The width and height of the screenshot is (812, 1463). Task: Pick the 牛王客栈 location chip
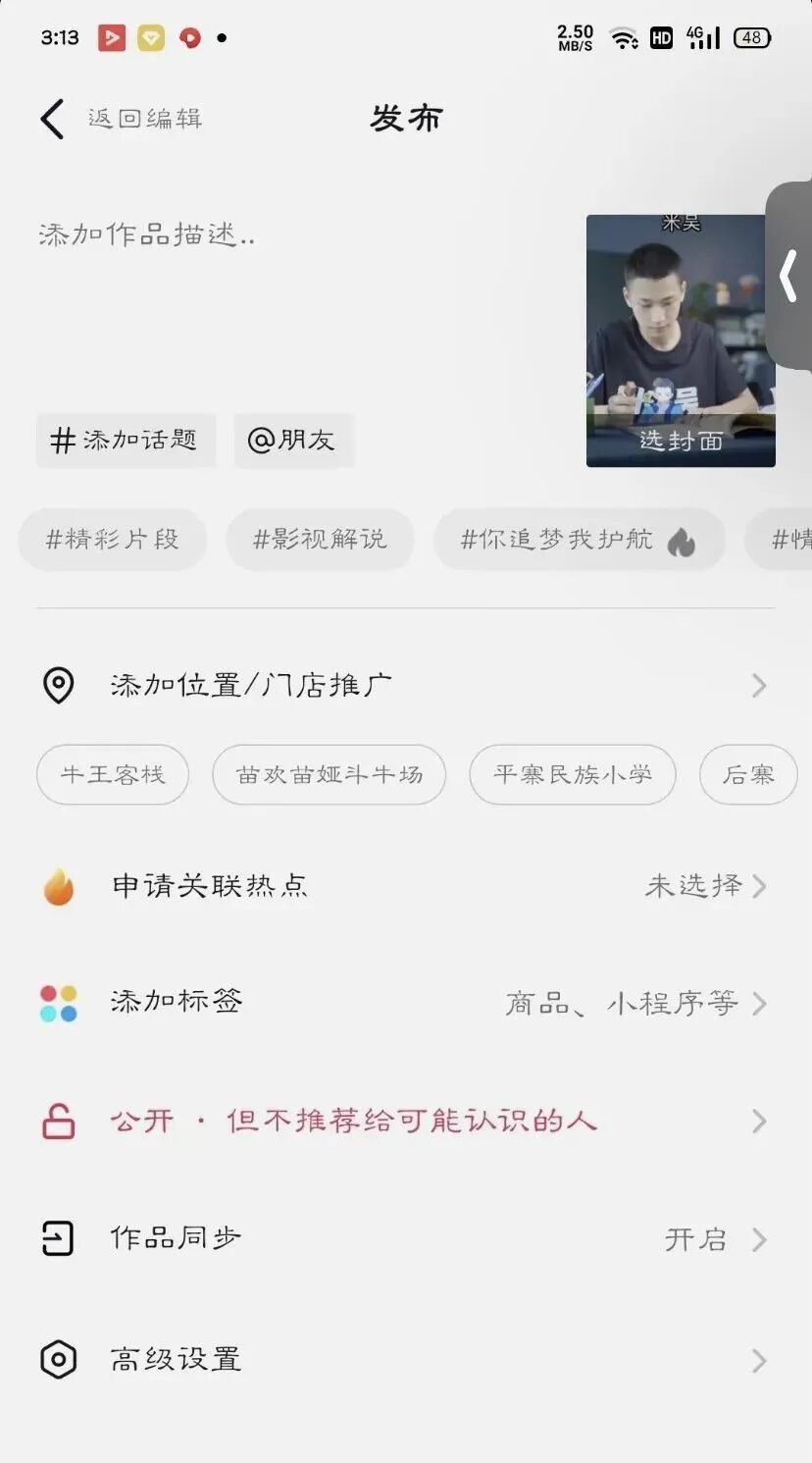point(113,775)
